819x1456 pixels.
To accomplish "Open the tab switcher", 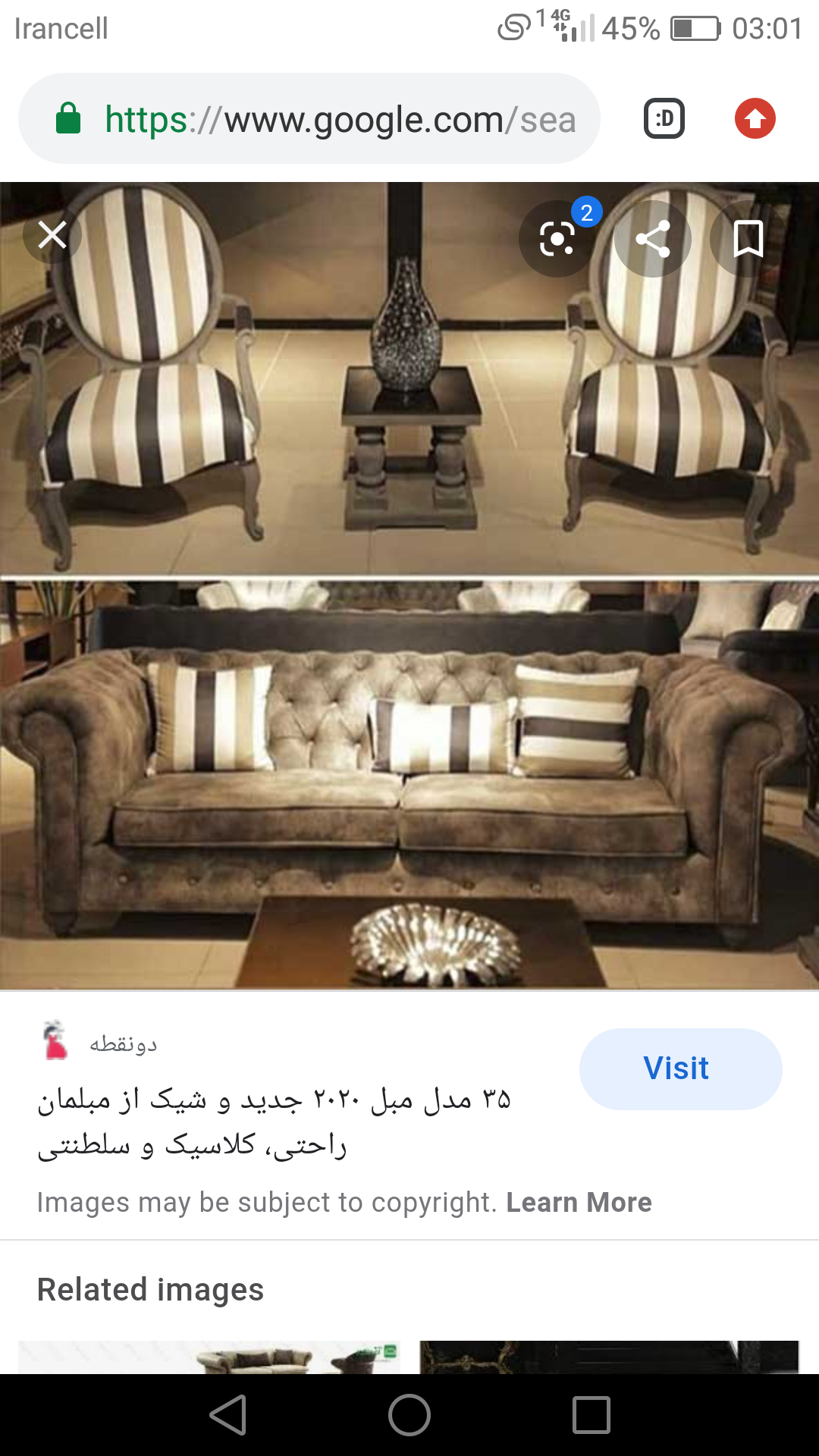I will tap(664, 119).
